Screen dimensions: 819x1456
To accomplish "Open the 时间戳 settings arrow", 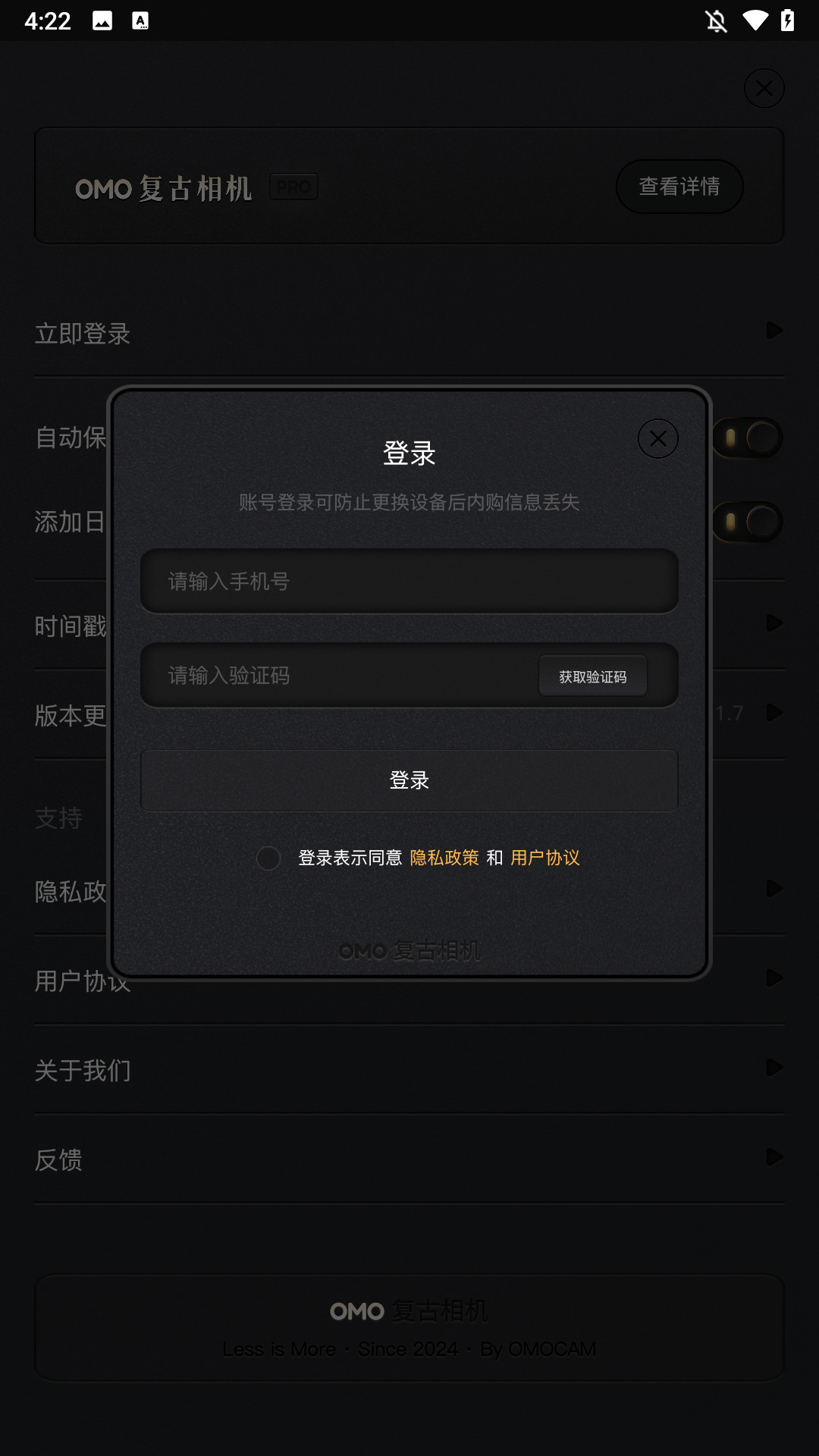I will point(774,623).
